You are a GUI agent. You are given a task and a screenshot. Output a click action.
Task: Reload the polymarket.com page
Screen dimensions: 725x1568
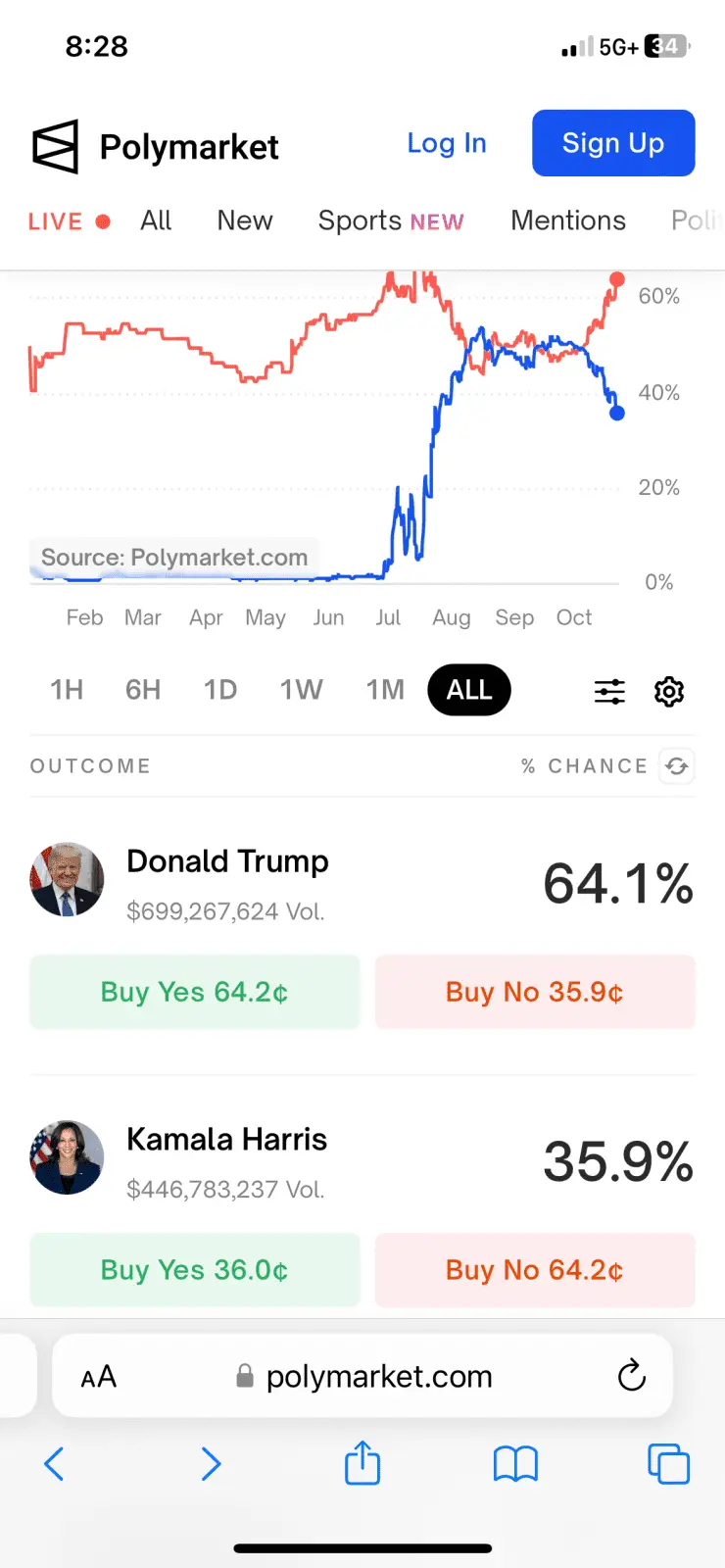632,1376
